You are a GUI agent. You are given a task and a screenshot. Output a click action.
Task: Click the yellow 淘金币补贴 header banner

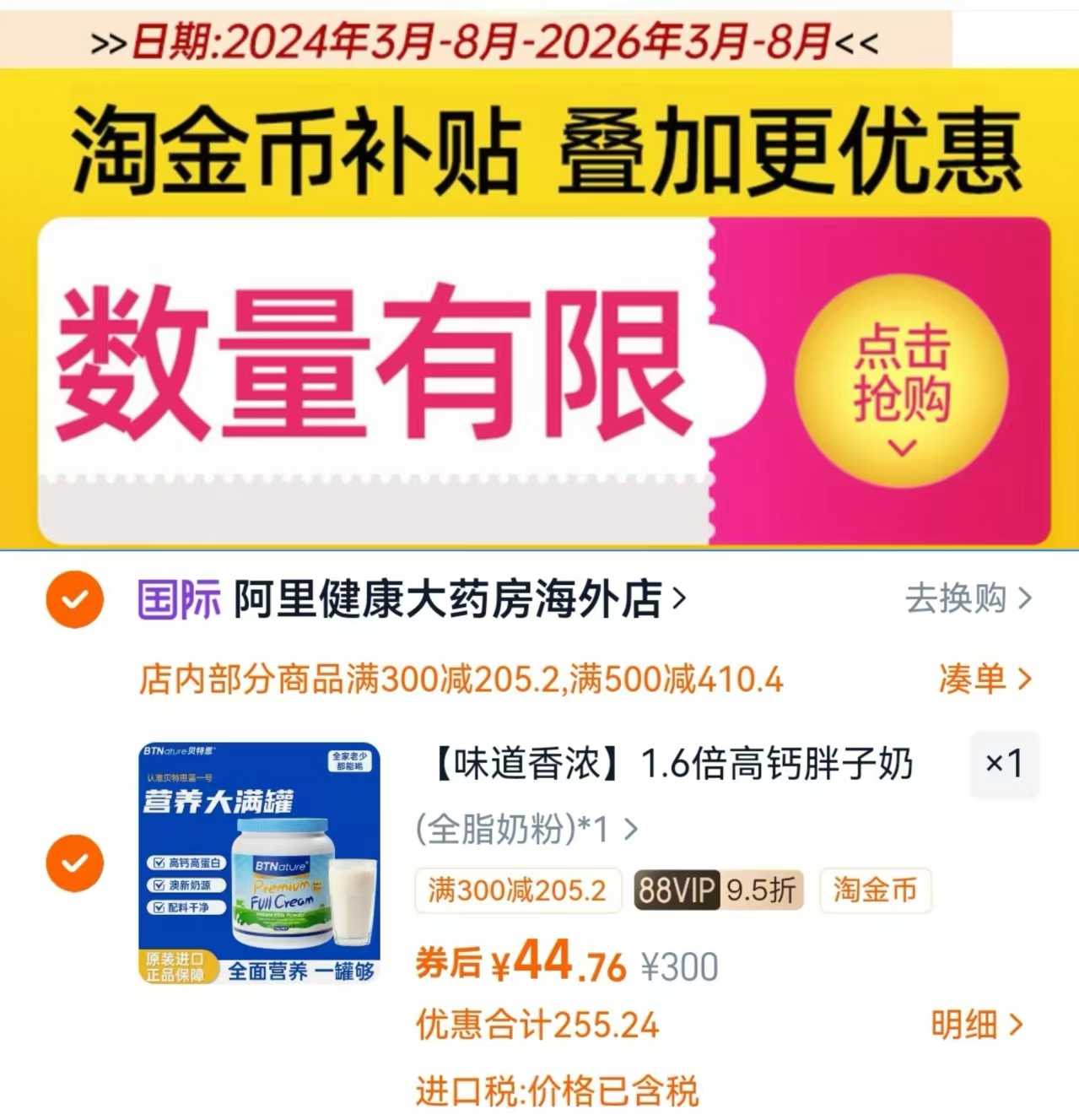point(540,152)
